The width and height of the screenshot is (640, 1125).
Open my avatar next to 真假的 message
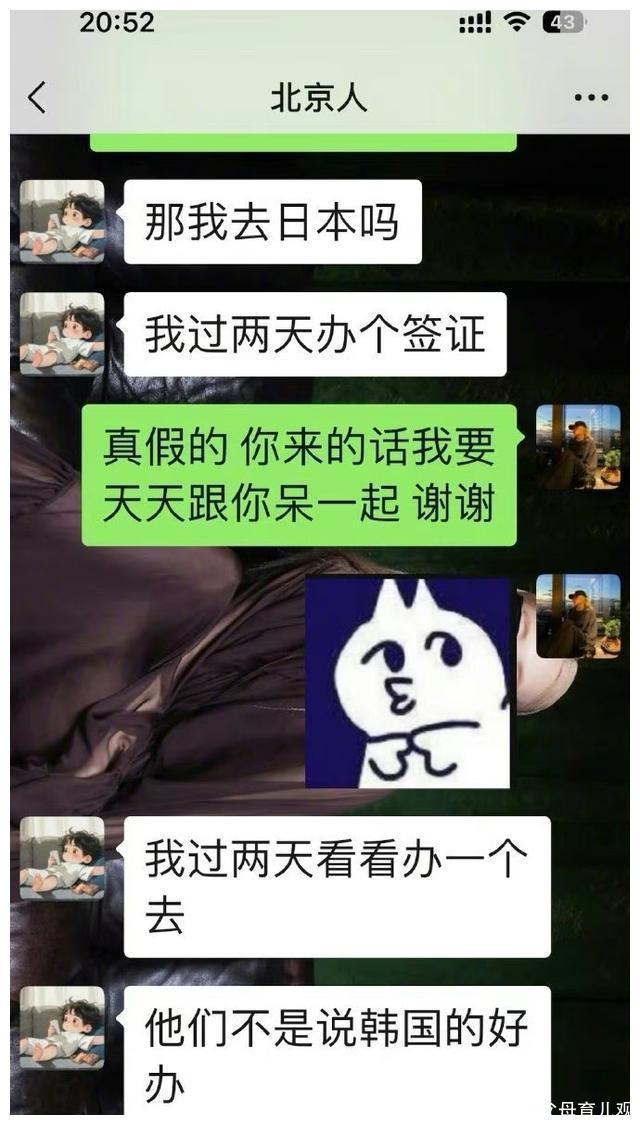pos(578,446)
